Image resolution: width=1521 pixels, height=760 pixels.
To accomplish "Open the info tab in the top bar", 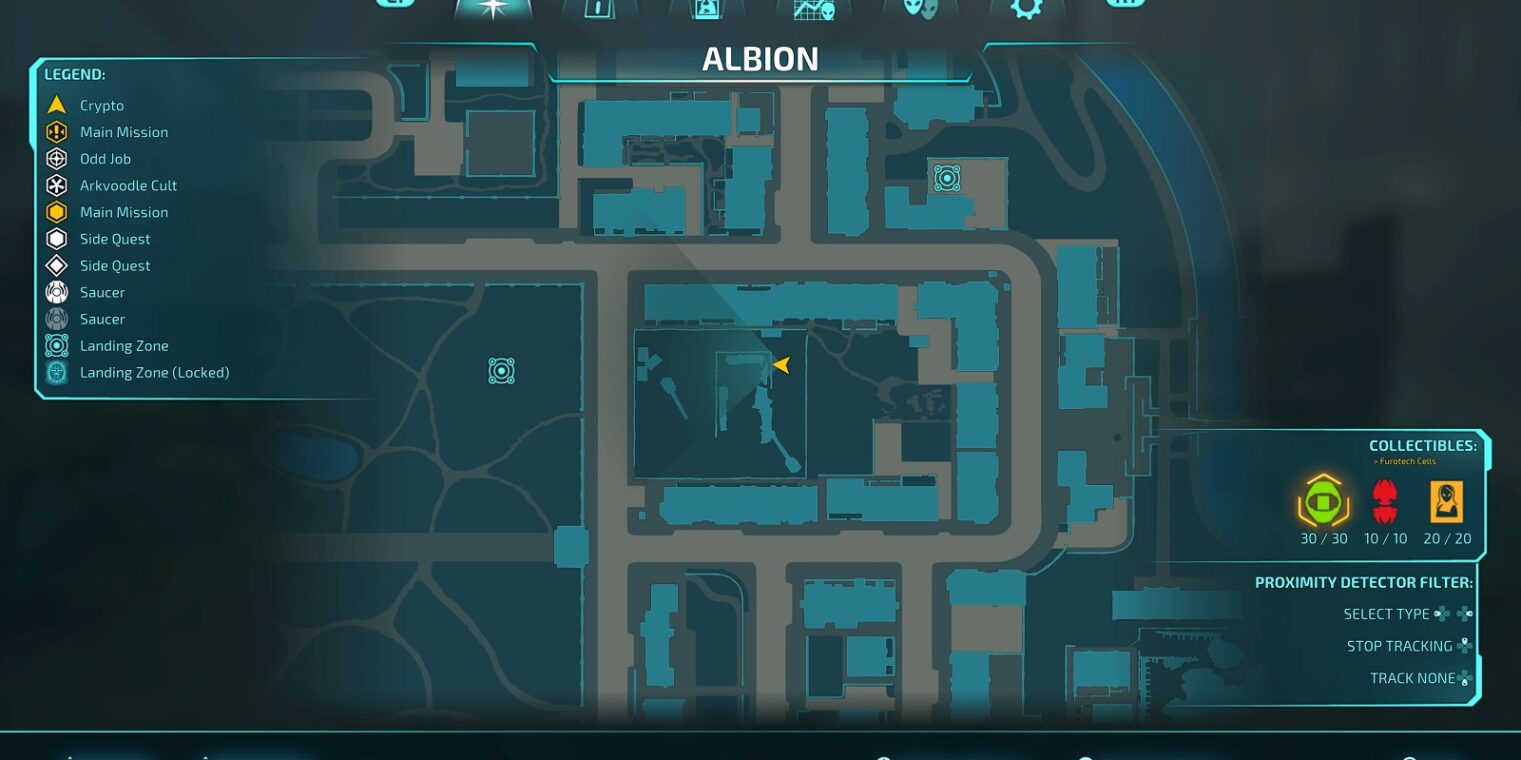I will pyautogui.click(x=600, y=8).
